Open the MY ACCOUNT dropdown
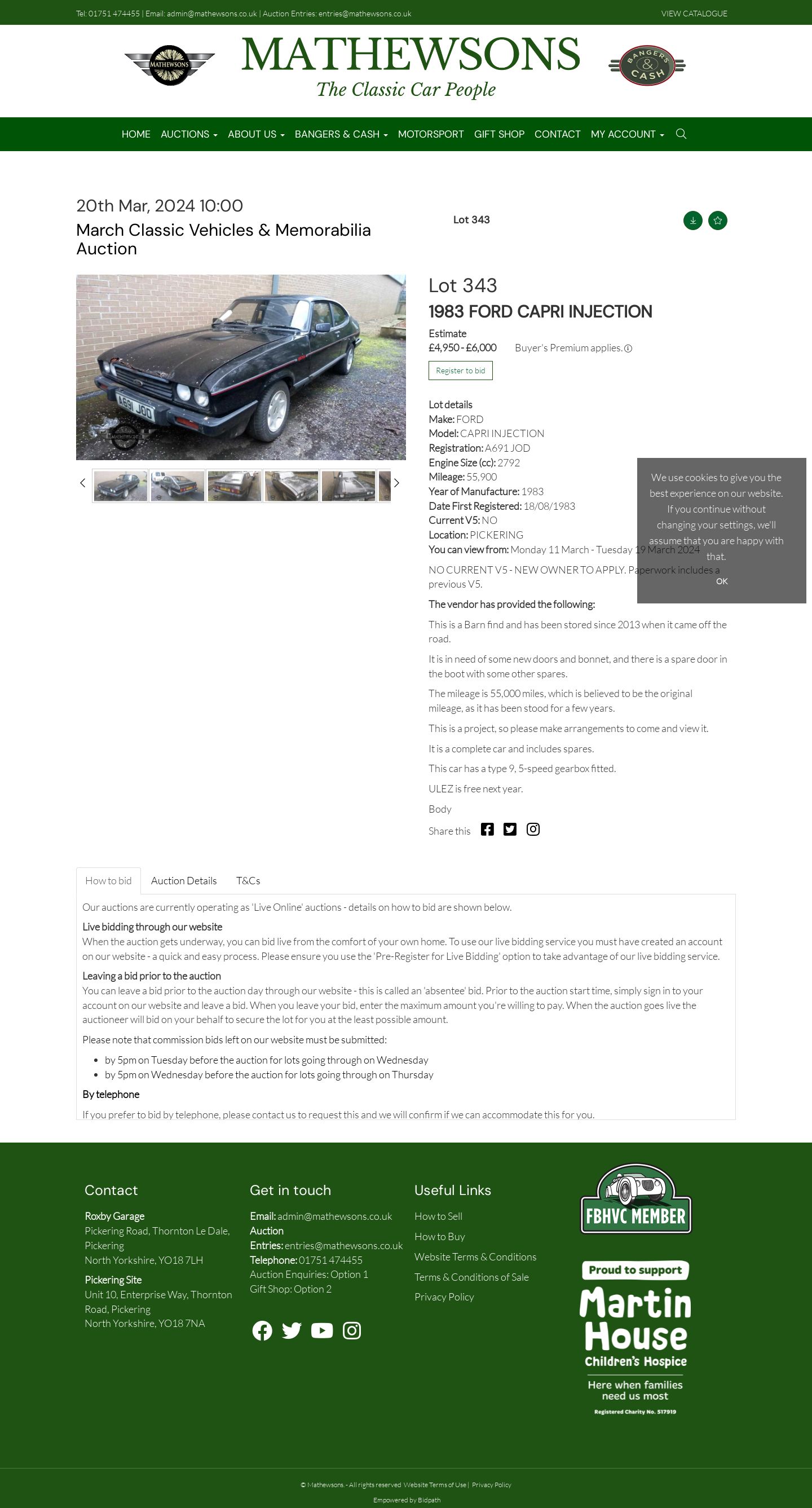 point(628,134)
